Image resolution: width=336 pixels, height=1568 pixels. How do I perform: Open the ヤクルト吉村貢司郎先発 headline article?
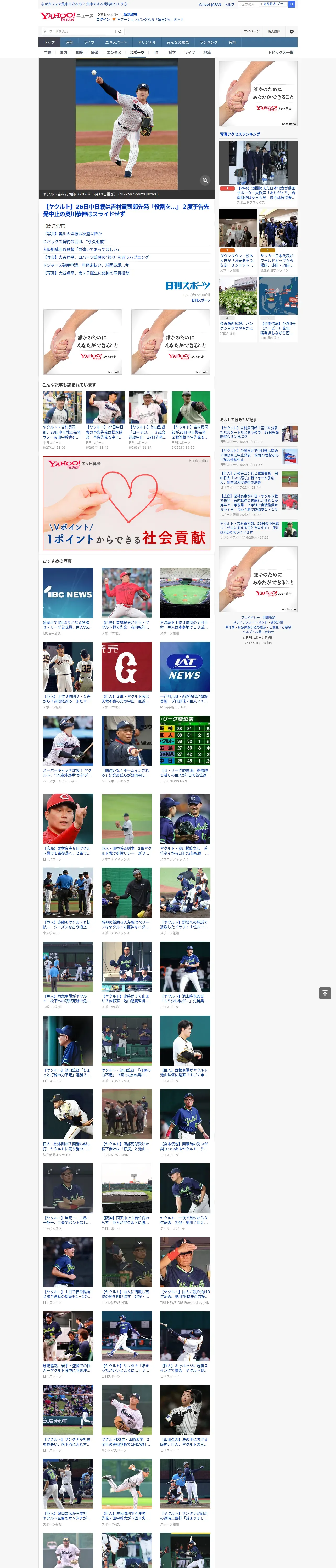point(126,210)
